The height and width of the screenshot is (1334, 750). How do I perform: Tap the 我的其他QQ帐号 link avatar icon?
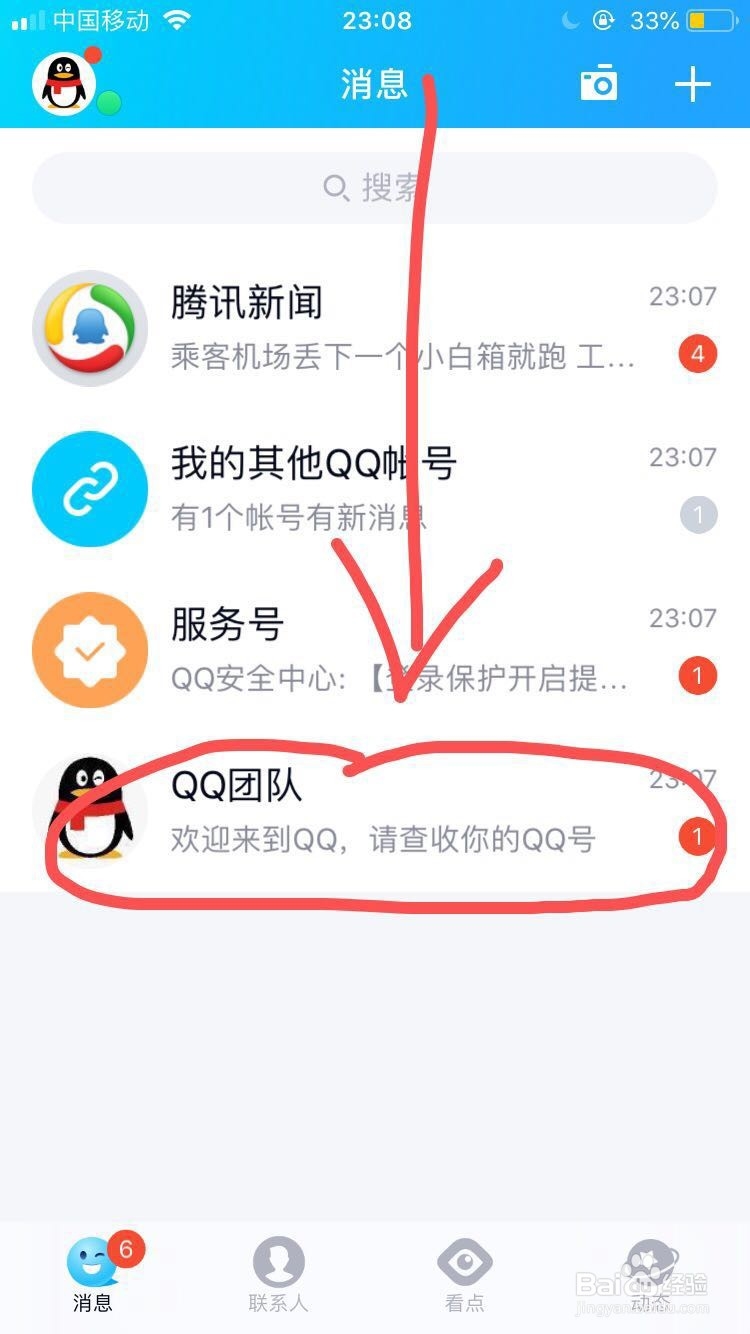[x=90, y=489]
